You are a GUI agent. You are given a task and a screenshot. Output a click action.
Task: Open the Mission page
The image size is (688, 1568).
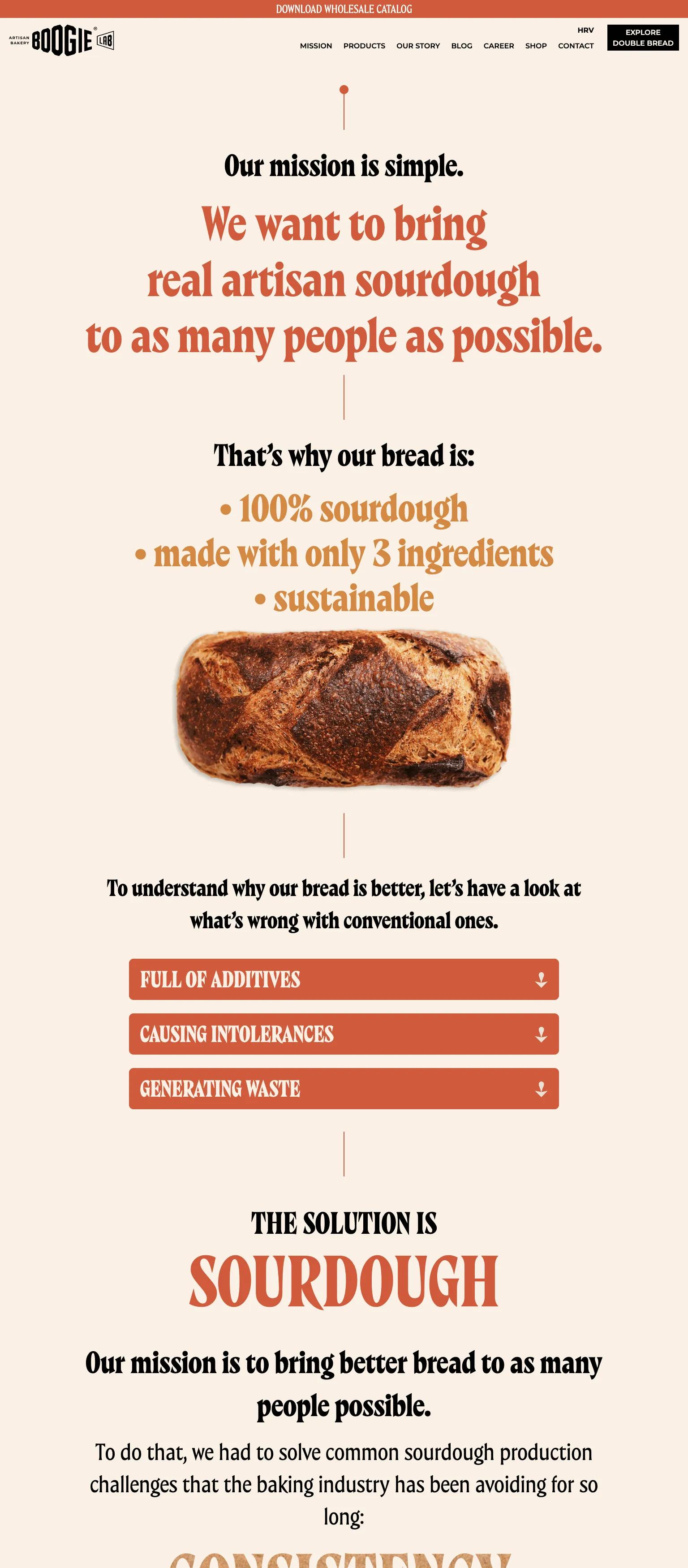click(x=315, y=46)
